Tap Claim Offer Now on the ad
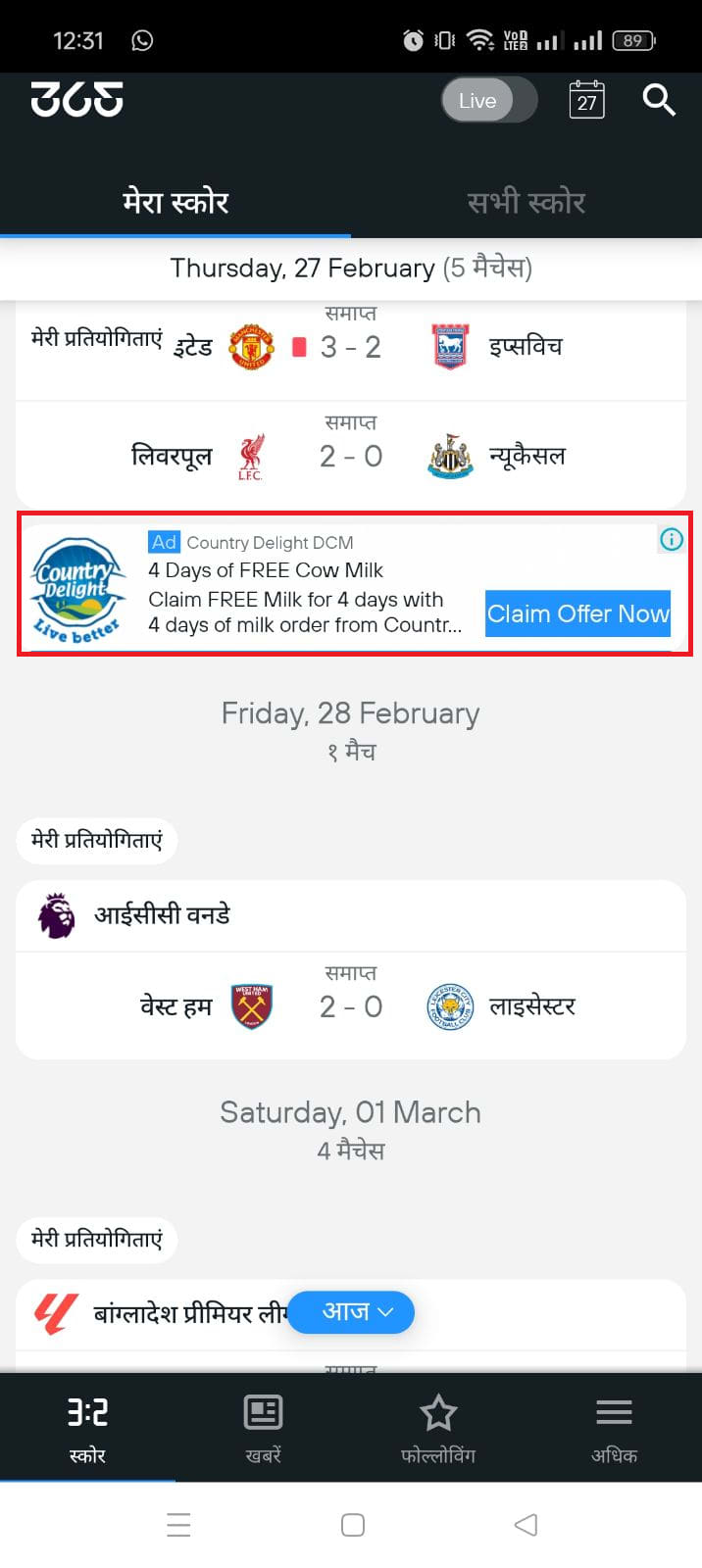The image size is (702, 1568). tap(577, 613)
